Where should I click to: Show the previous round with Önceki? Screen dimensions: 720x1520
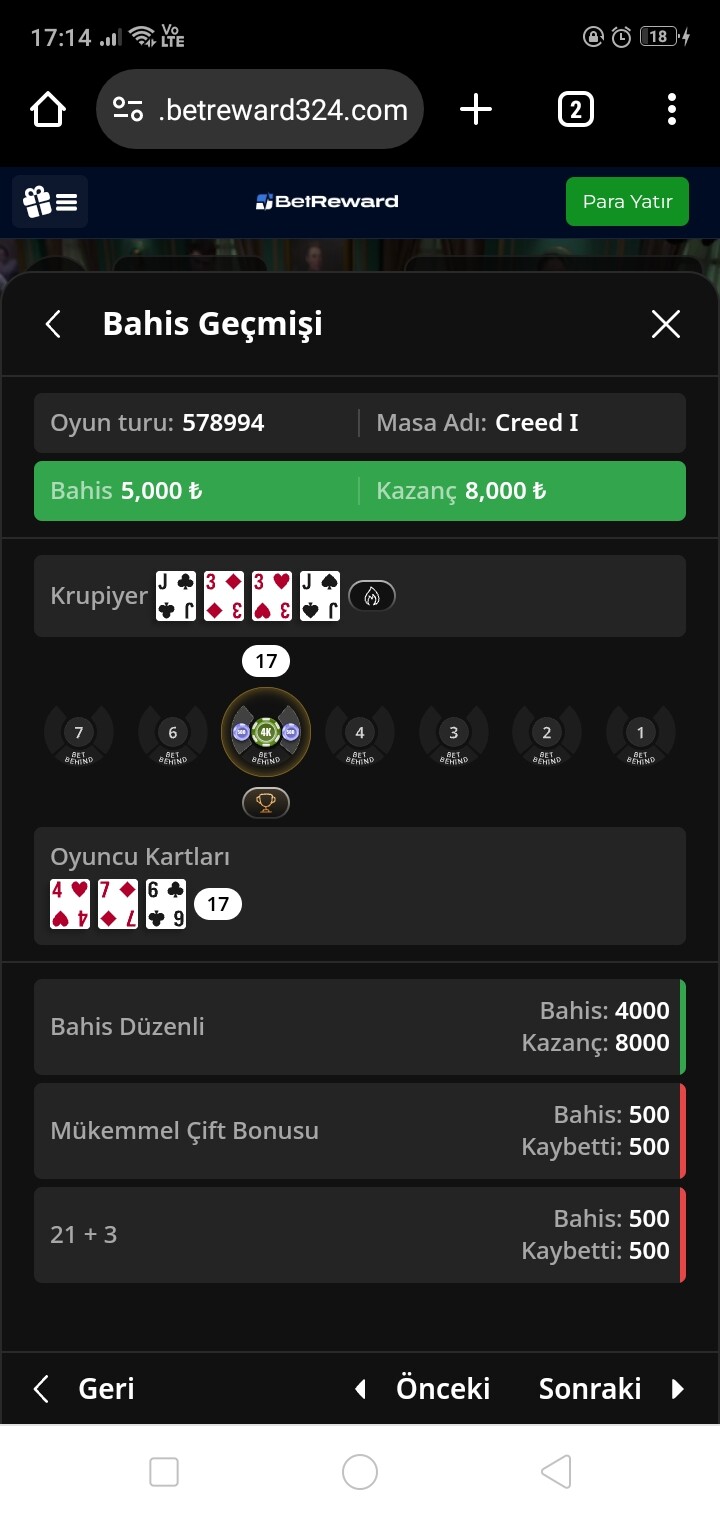point(424,1388)
